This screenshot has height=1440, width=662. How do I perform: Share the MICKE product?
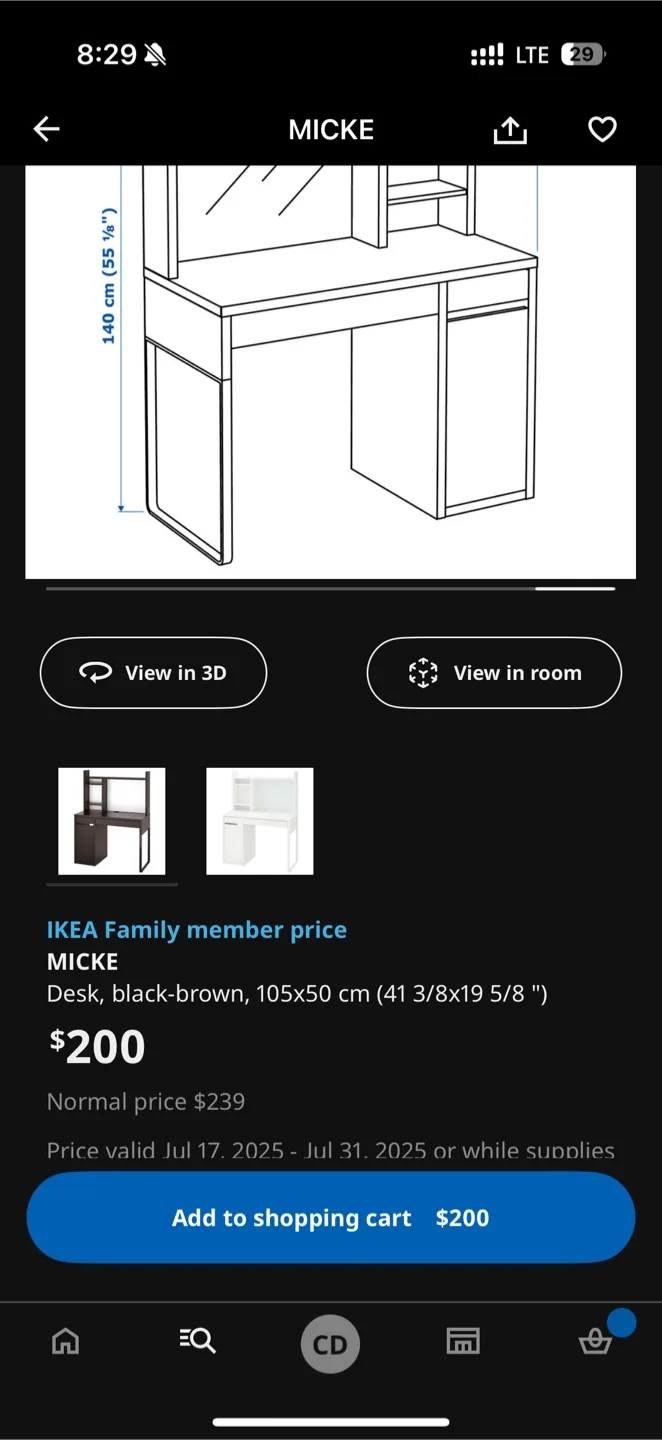pyautogui.click(x=510, y=130)
